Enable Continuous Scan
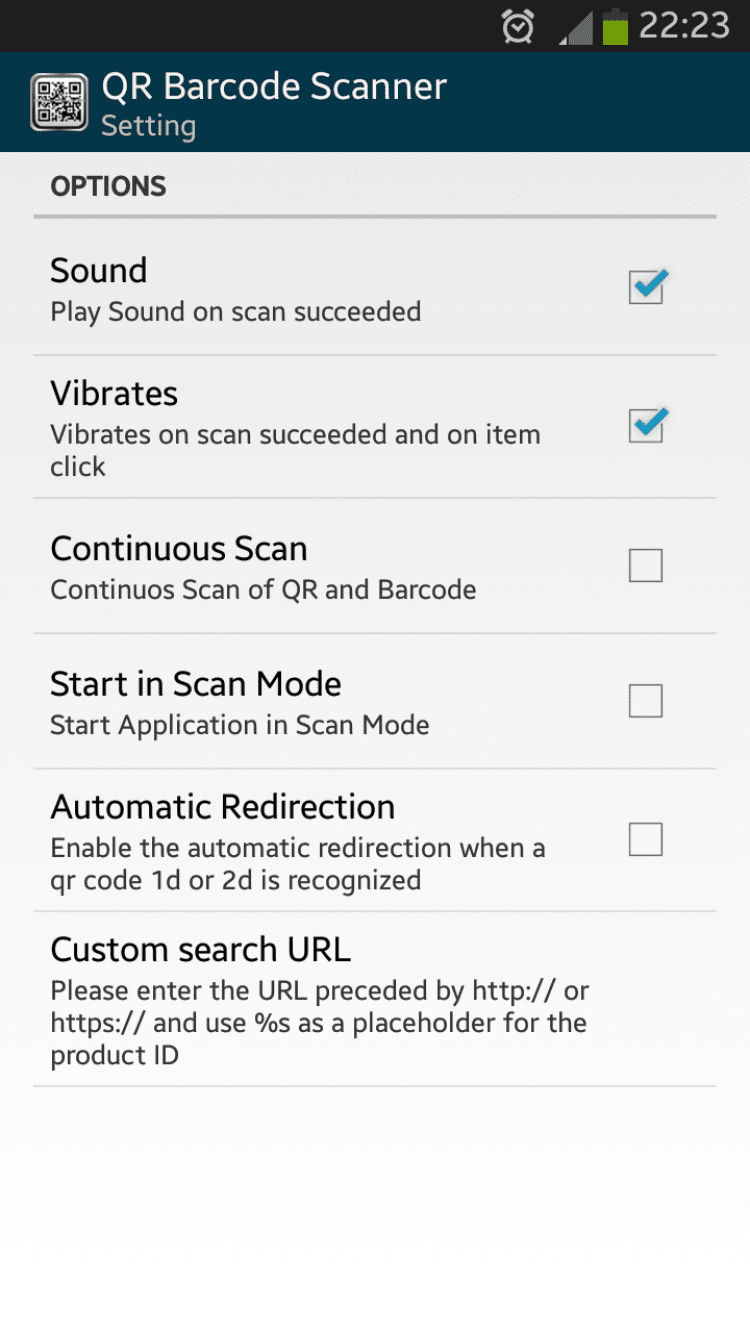This screenshot has width=750, height=1333. 646,566
